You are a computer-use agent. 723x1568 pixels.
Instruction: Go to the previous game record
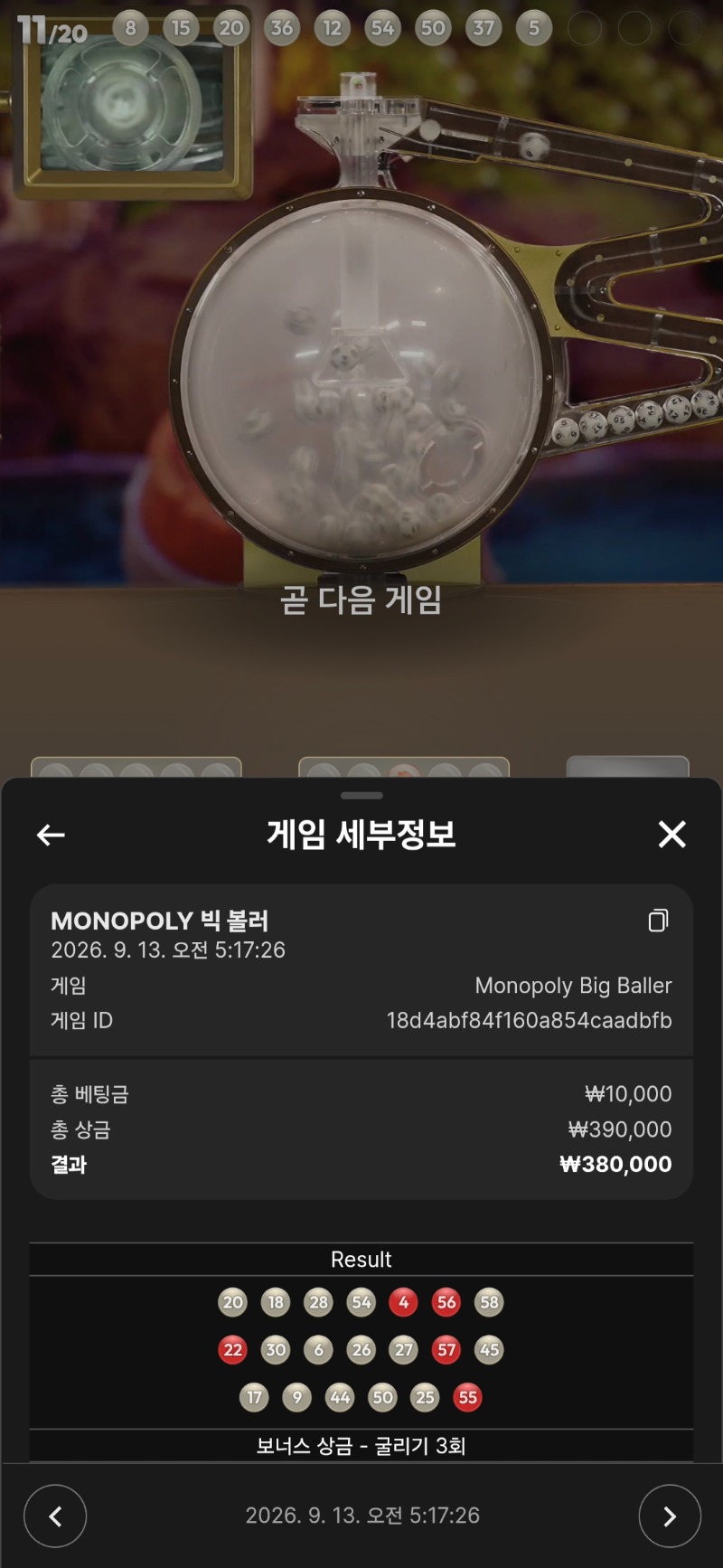(55, 1516)
